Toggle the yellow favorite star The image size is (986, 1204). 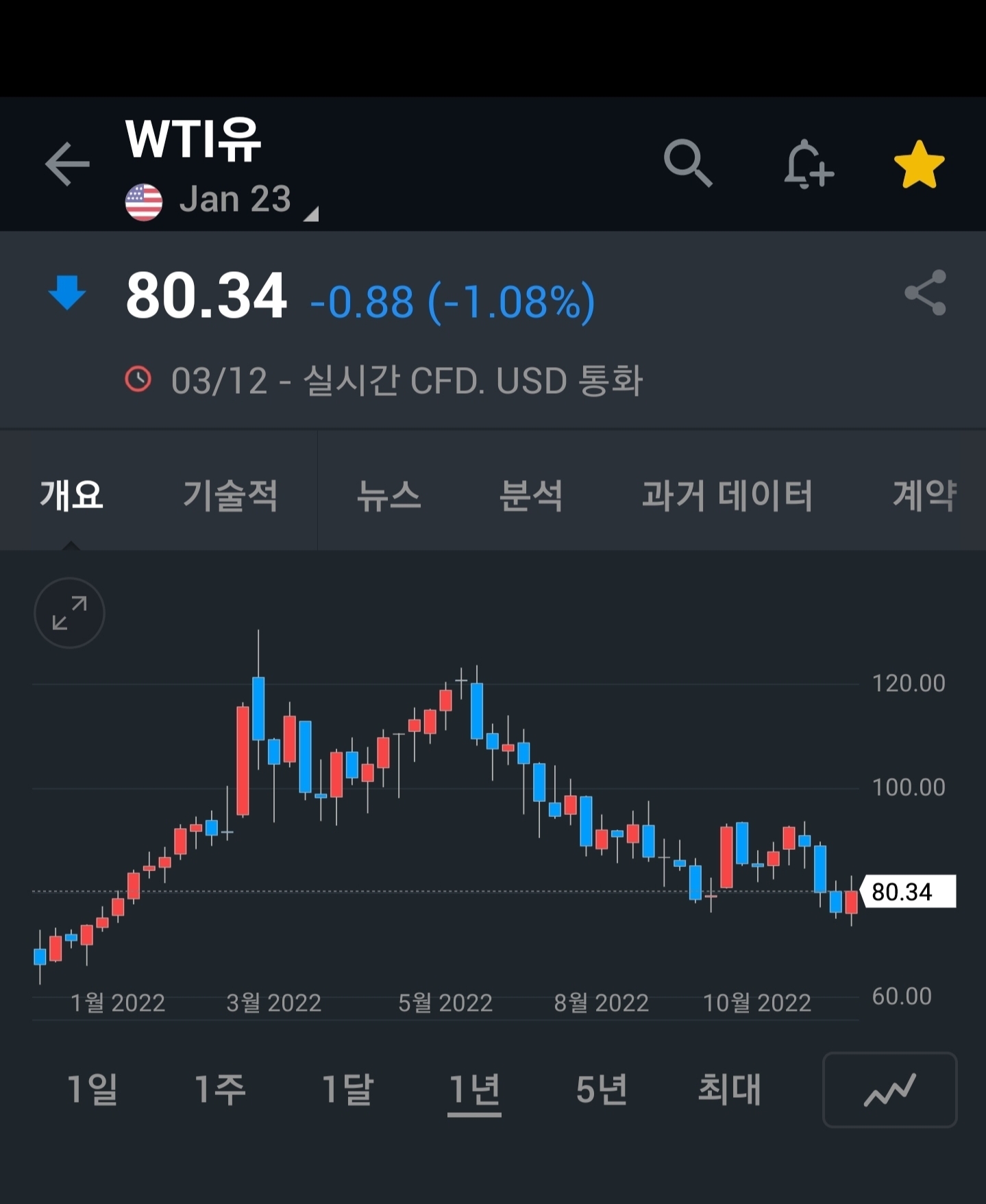tap(919, 164)
